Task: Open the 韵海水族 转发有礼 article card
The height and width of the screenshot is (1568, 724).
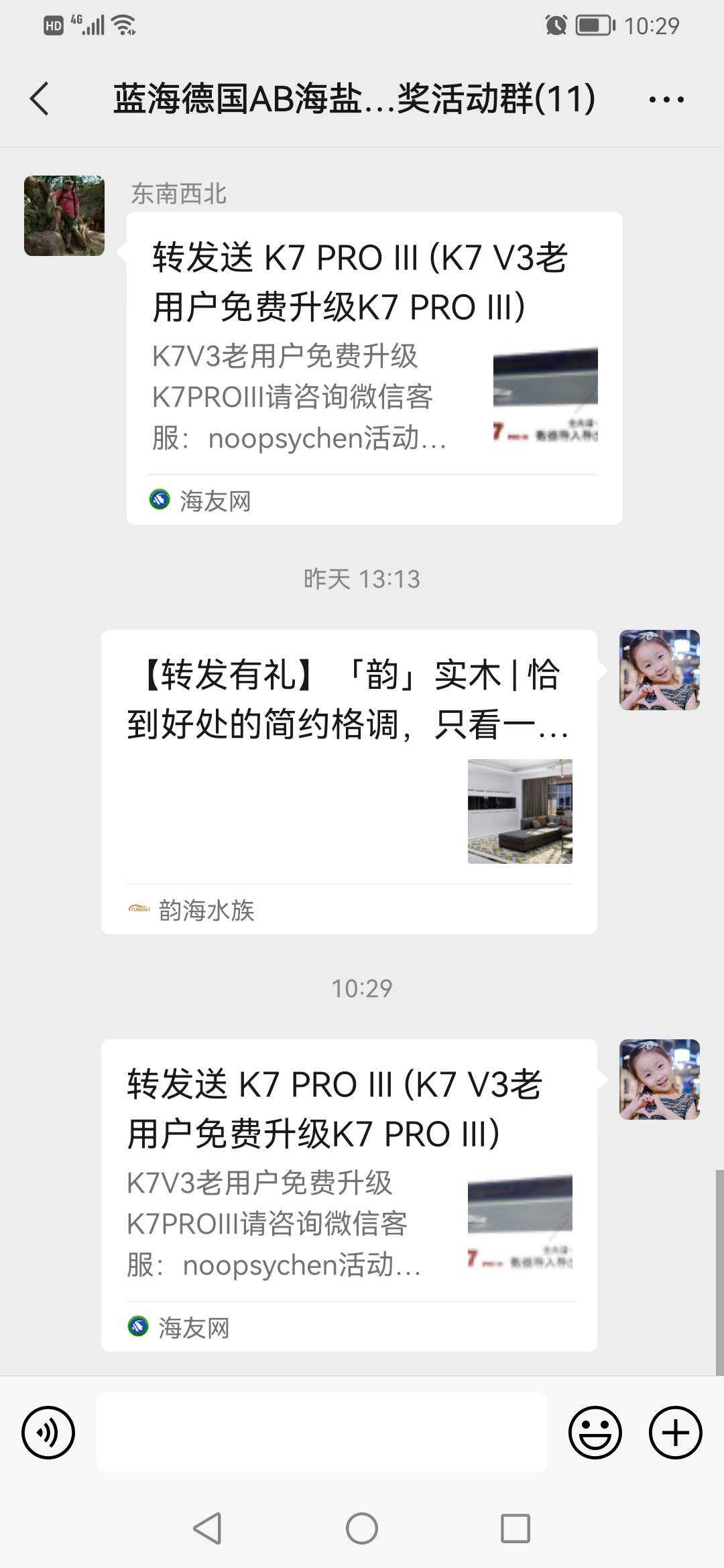Action: coord(349,781)
